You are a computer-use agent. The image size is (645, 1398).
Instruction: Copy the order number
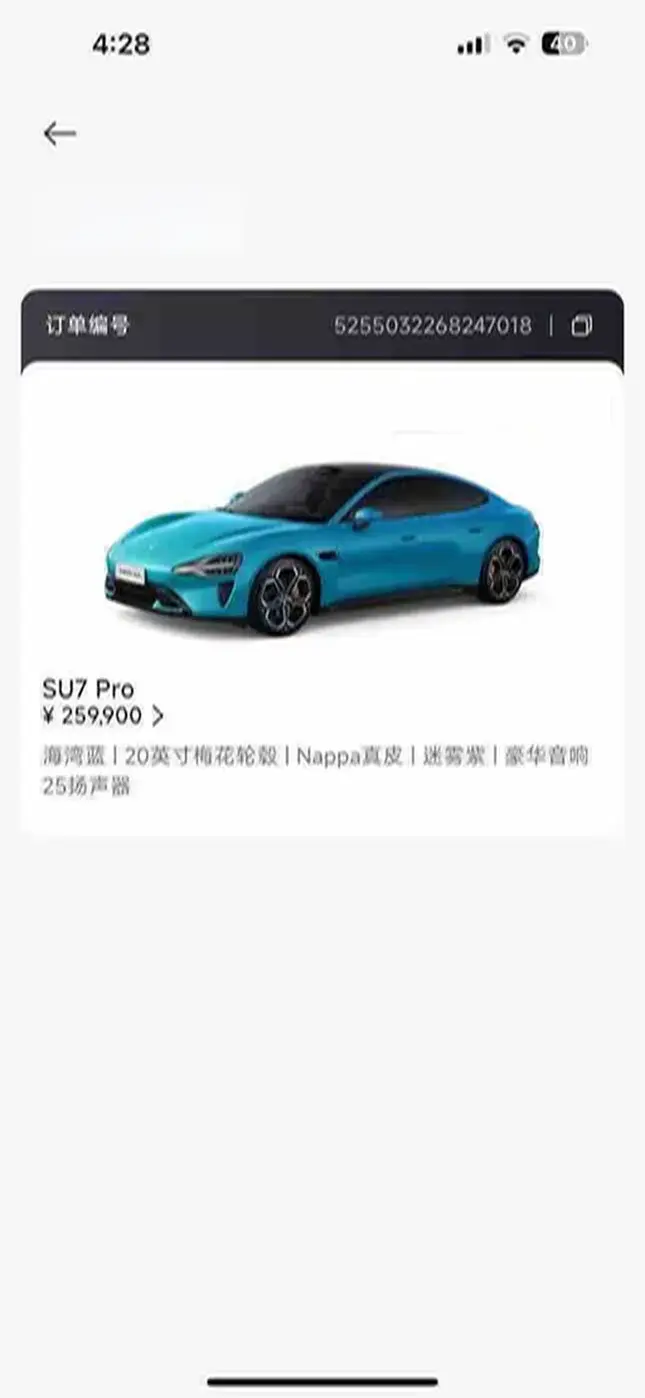(581, 326)
